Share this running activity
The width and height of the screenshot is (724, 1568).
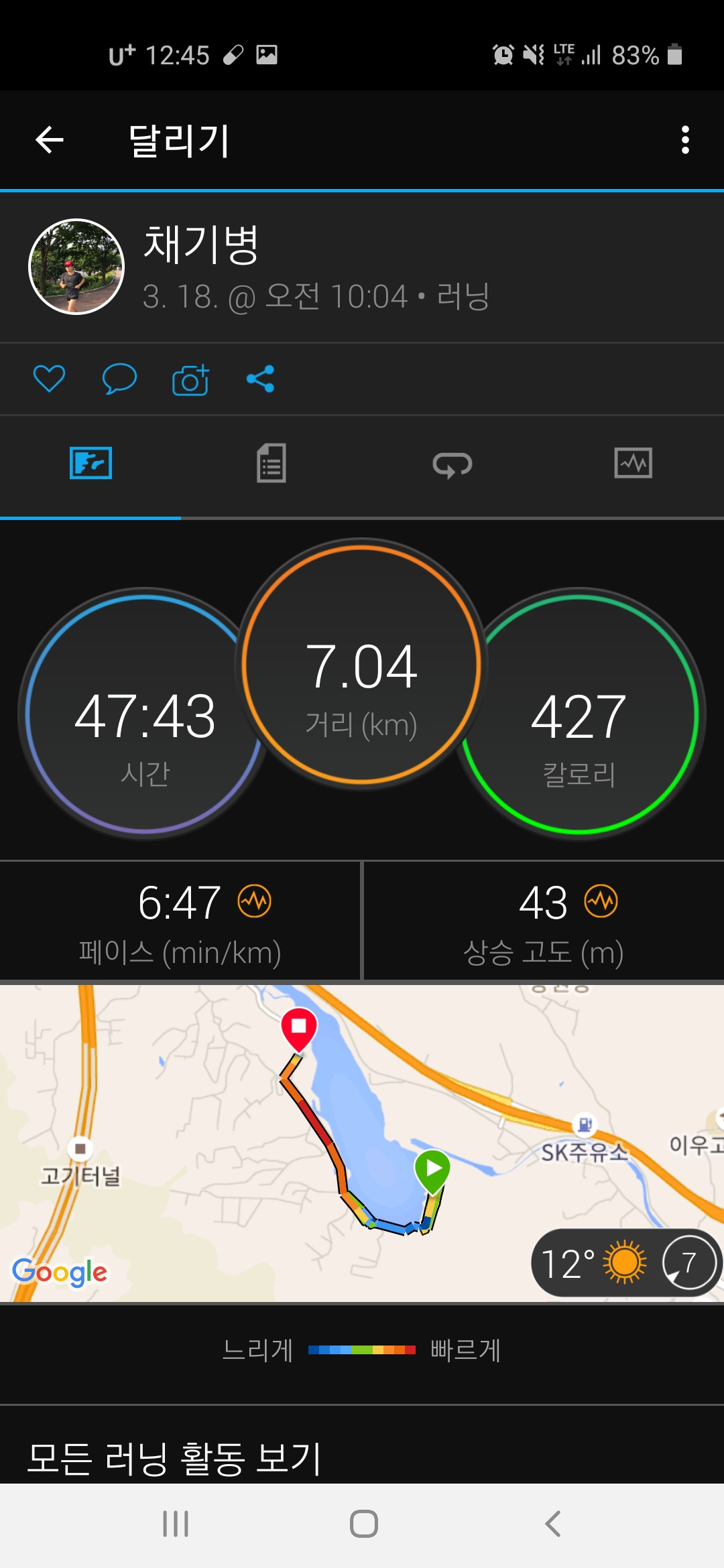pos(260,379)
